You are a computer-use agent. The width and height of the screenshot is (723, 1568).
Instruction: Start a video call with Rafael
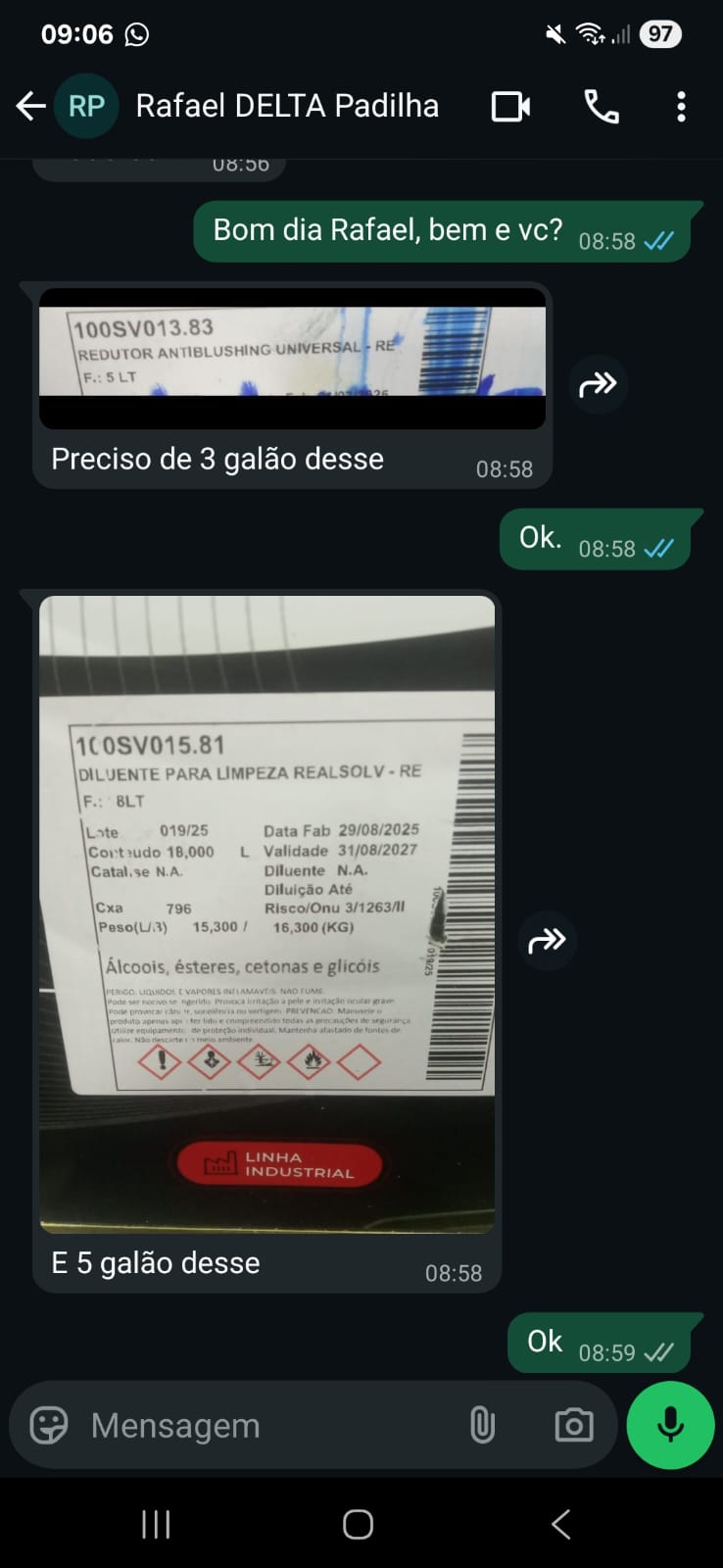pyautogui.click(x=510, y=106)
